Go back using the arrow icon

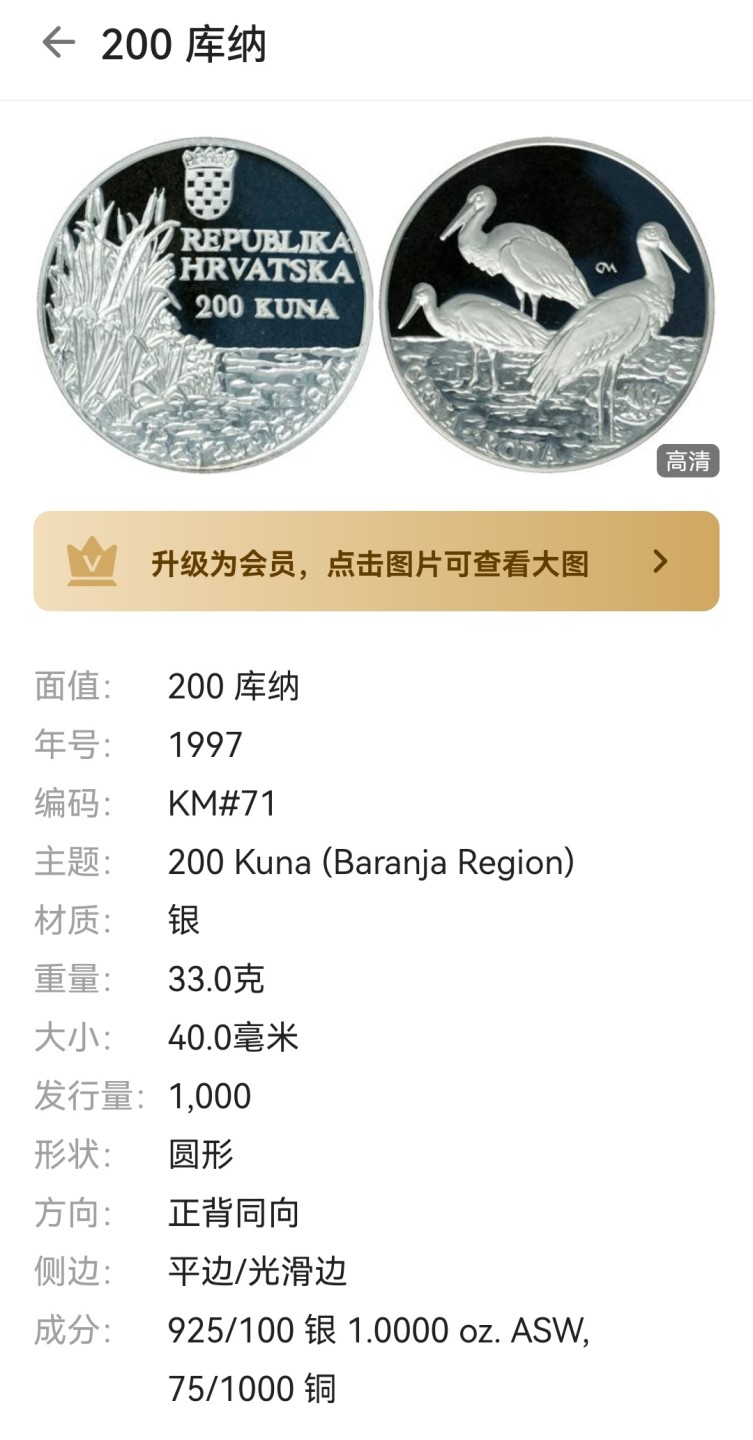[x=58, y=43]
